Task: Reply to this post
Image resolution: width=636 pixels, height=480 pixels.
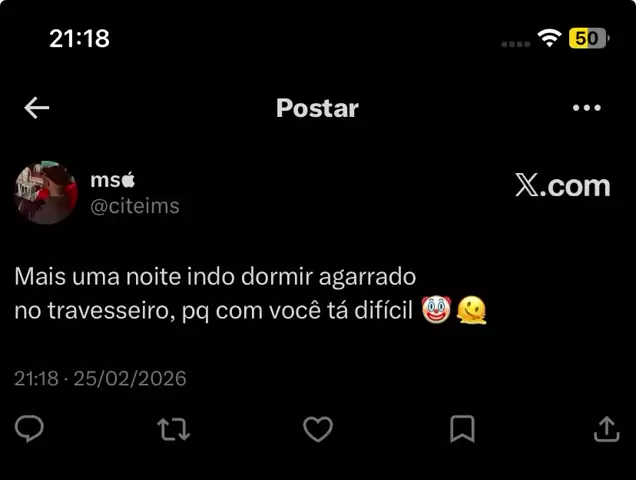Action: tap(31, 429)
